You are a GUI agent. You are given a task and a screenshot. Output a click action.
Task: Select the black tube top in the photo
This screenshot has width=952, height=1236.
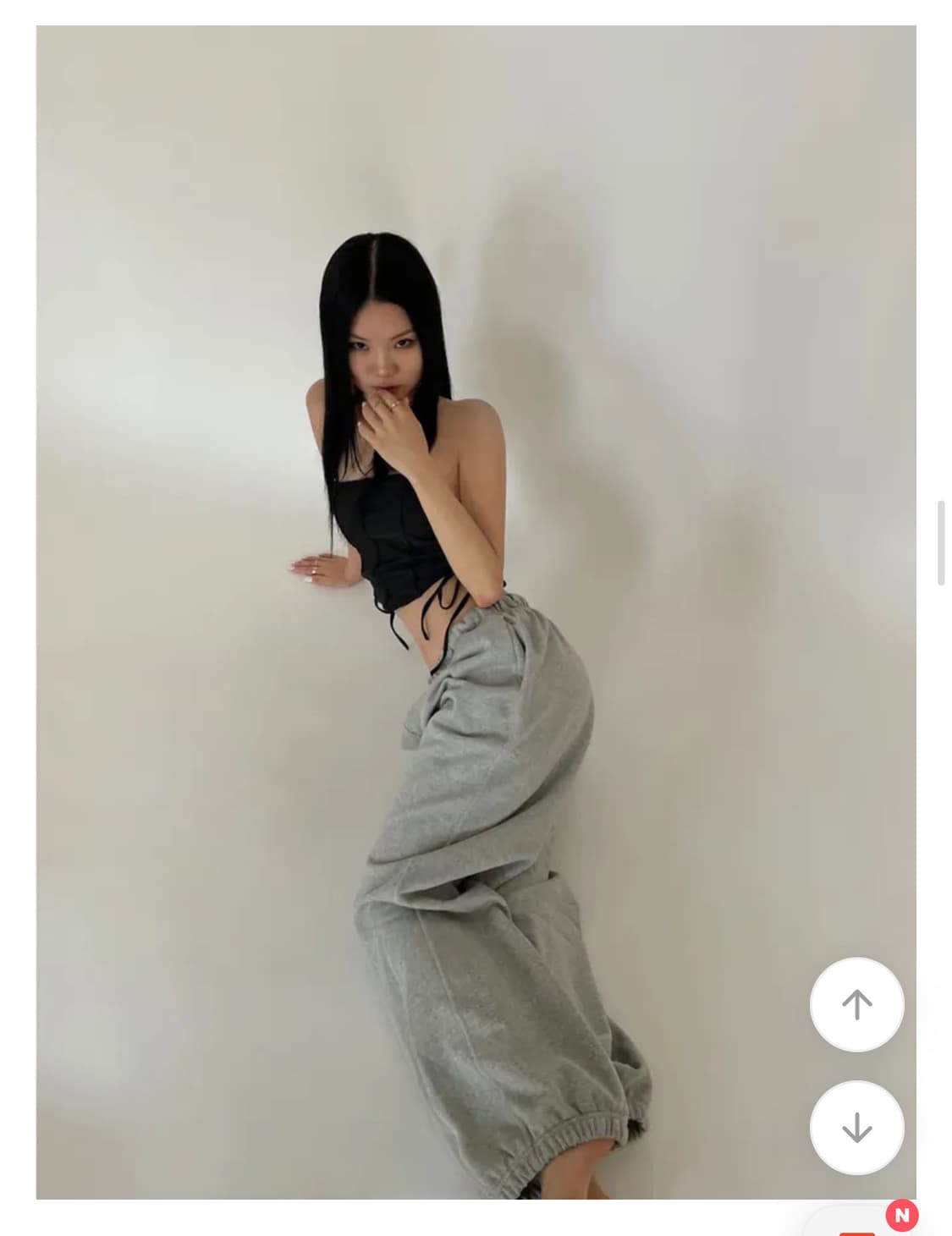click(x=389, y=533)
